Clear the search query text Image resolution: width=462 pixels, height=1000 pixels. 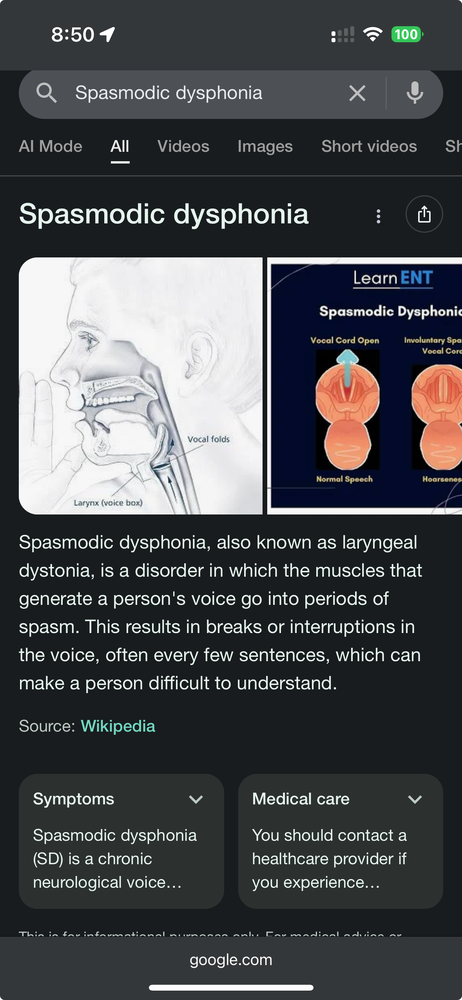pyautogui.click(x=357, y=94)
